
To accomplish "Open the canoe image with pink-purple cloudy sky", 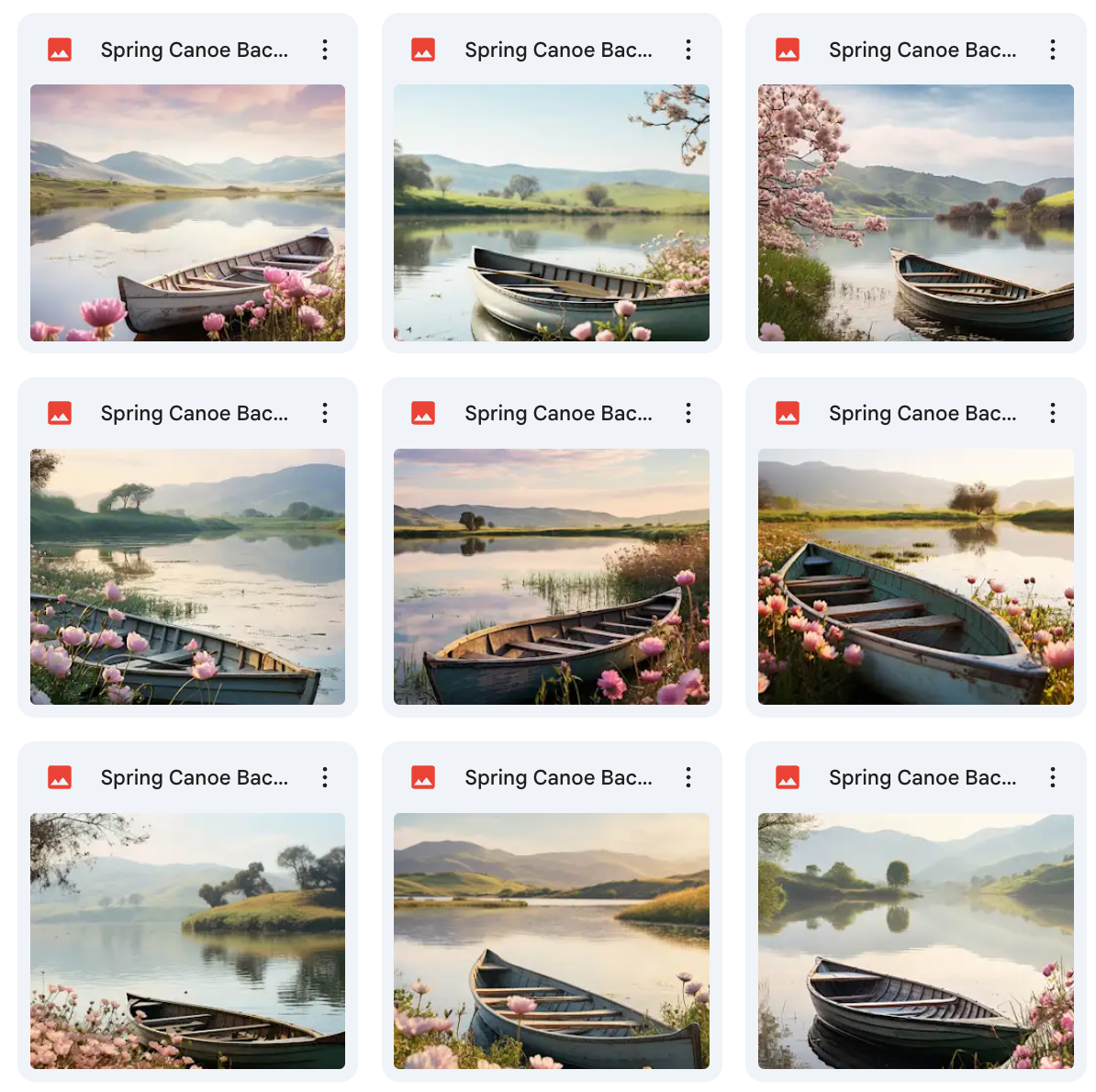I will tap(187, 212).
